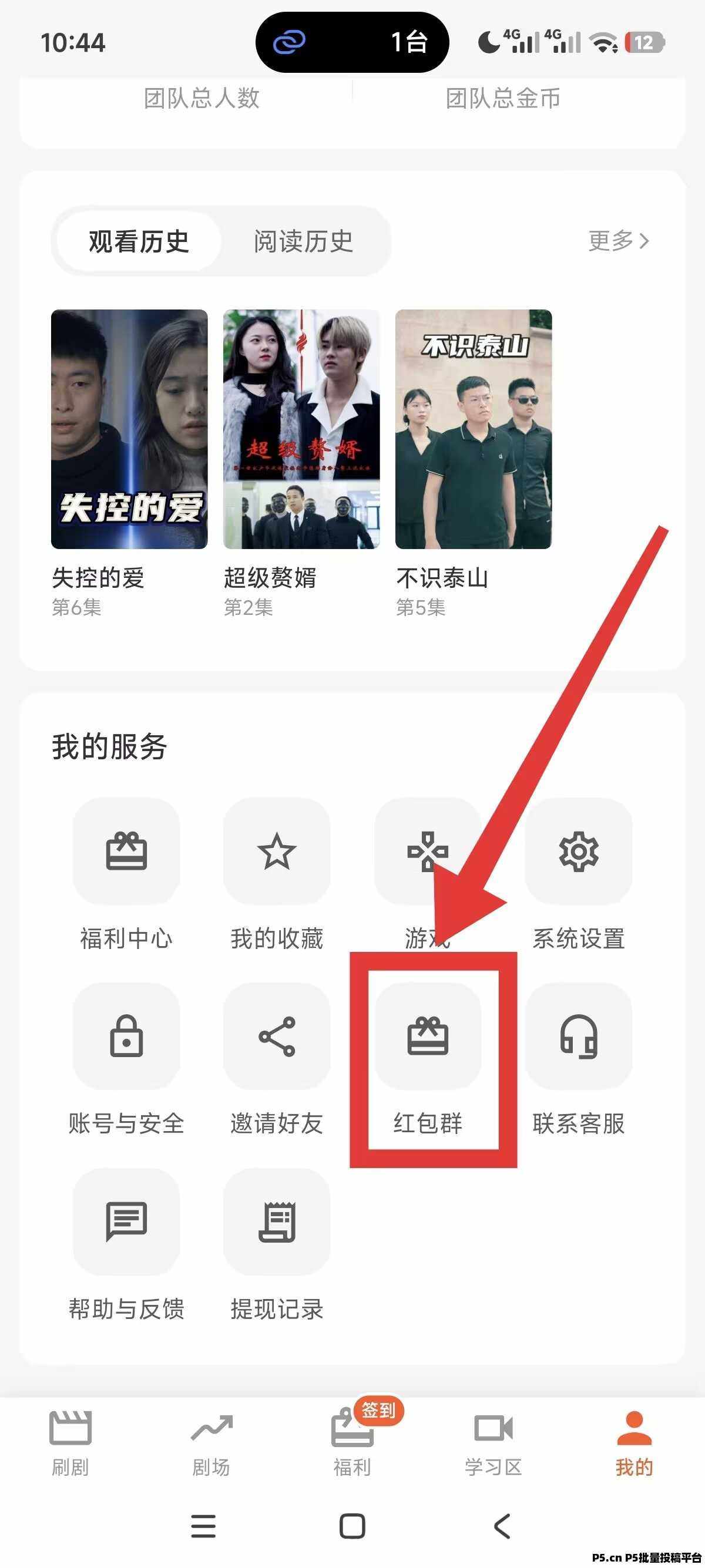Open 我的收藏 favorites

(x=276, y=852)
